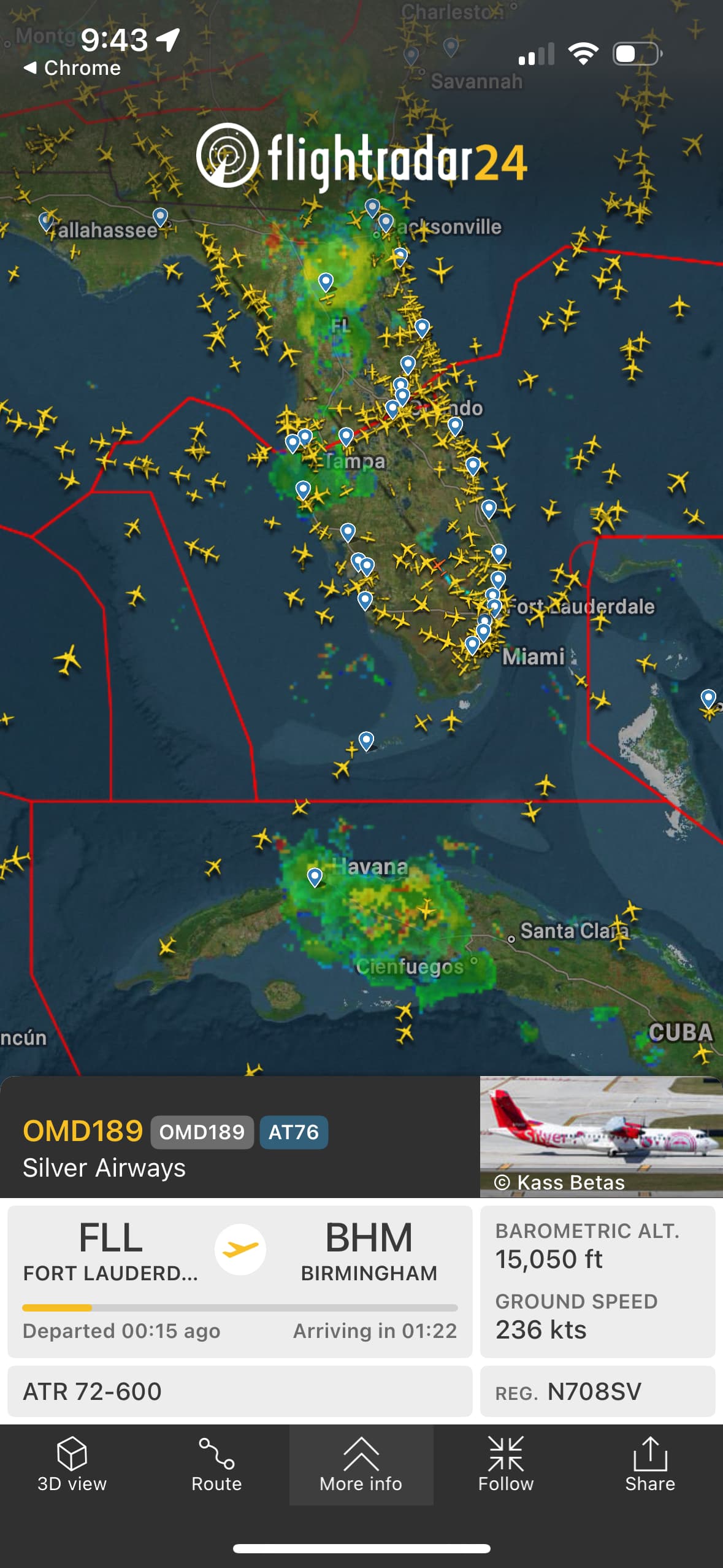The height and width of the screenshot is (1568, 723).
Task: Show the route for OMD189
Action: (216, 1464)
